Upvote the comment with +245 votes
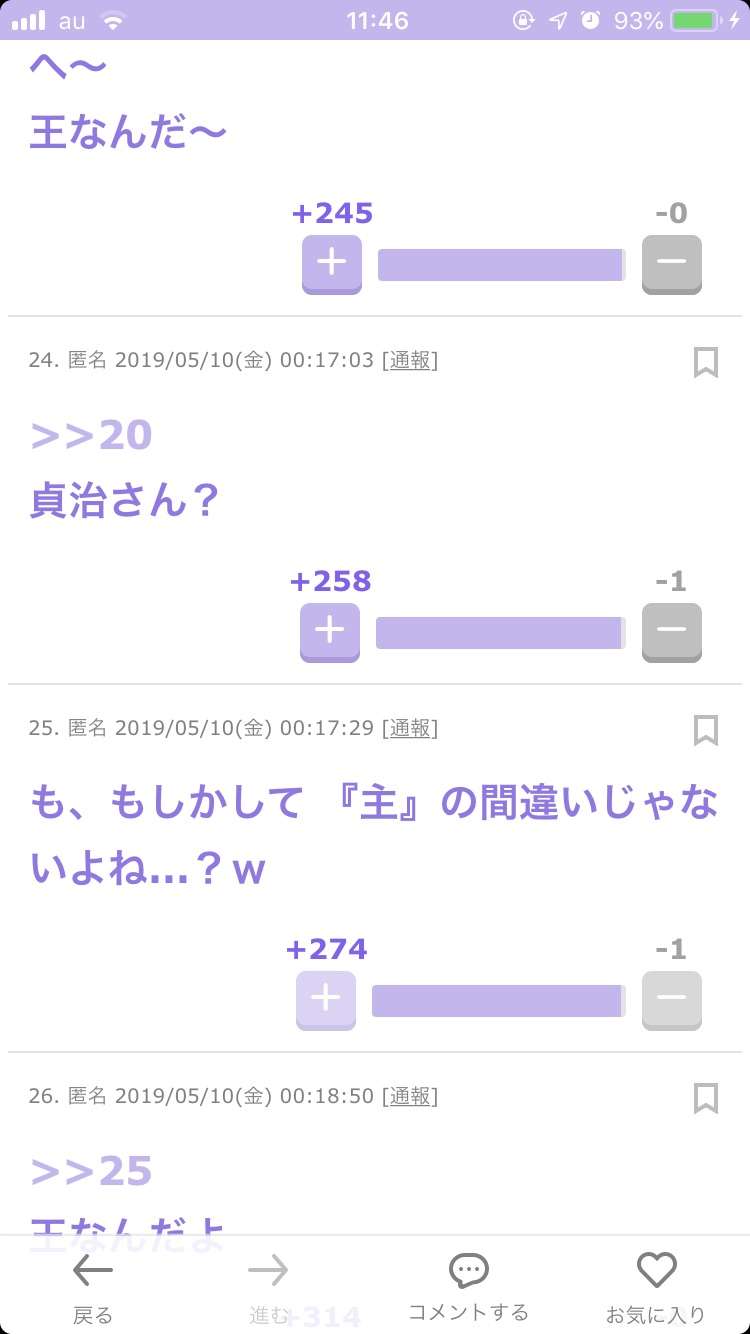 click(x=331, y=263)
